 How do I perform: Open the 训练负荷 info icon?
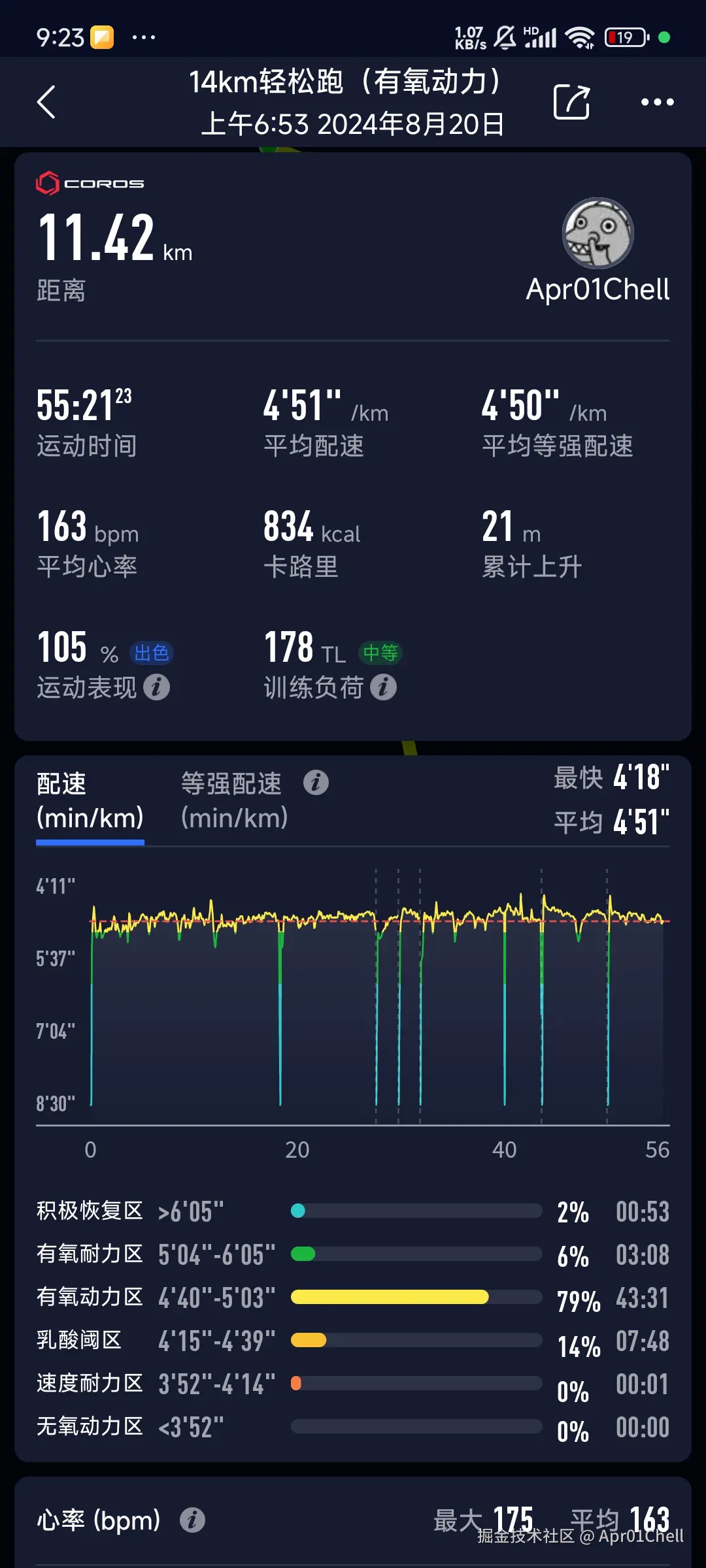coord(384,688)
